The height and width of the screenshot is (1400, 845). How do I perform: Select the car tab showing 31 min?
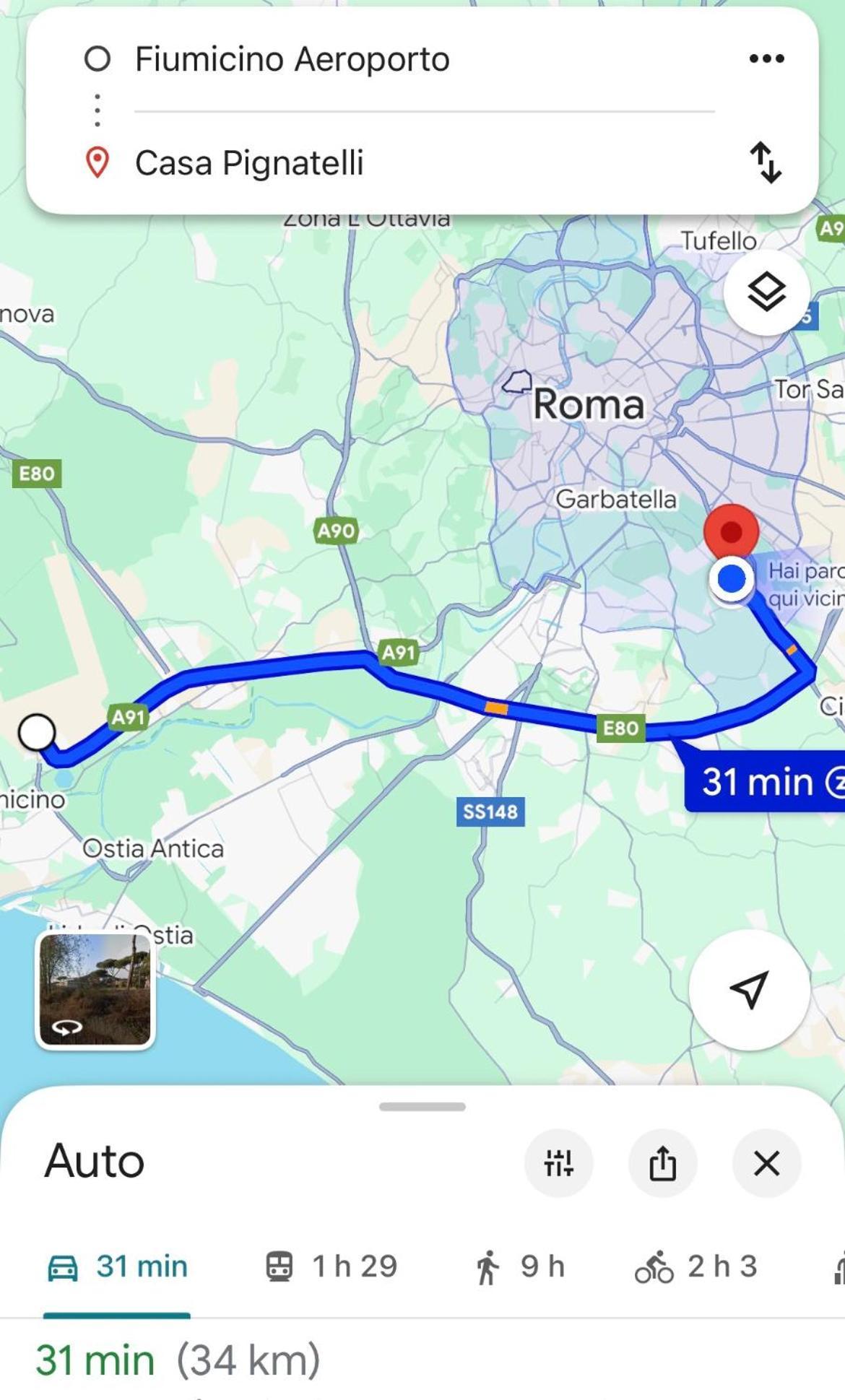[118, 1266]
